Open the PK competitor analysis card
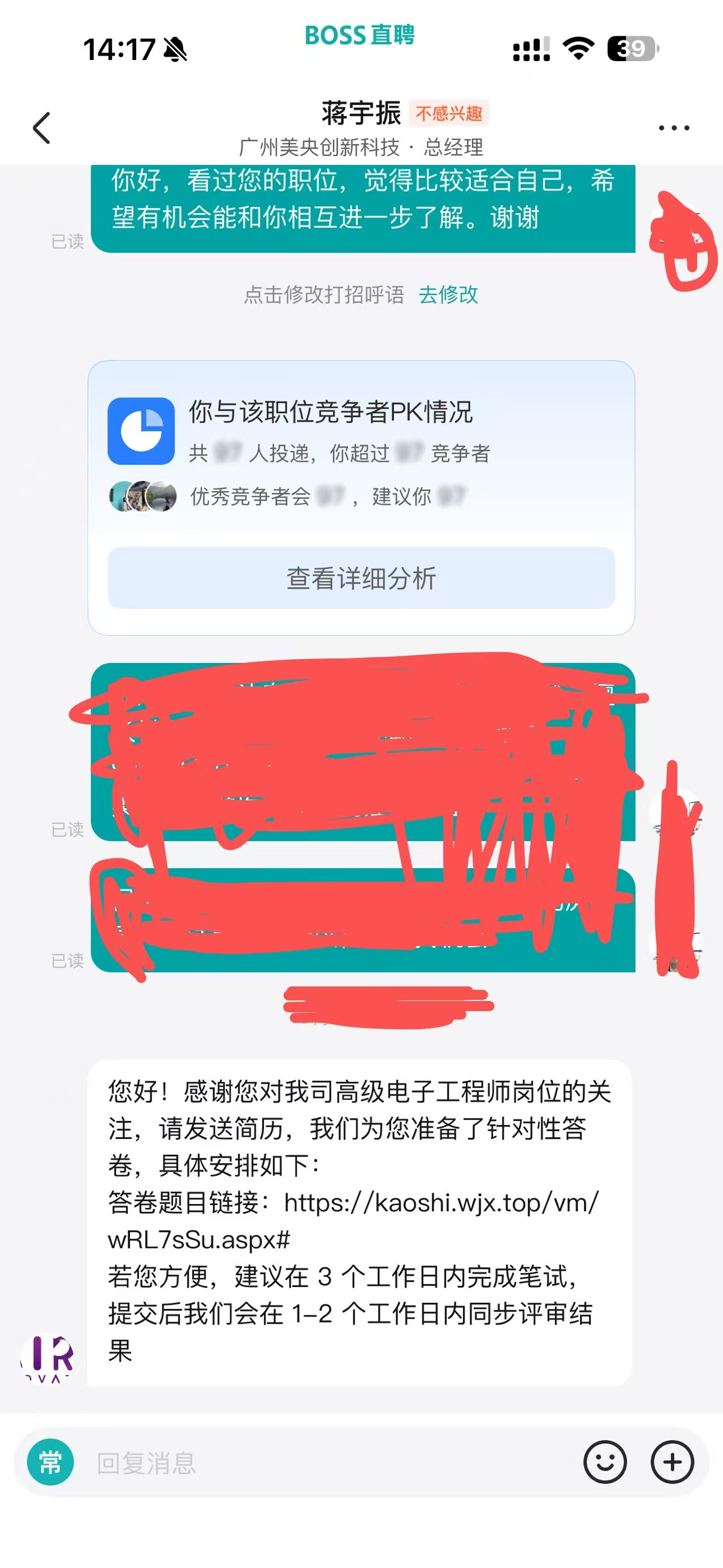Image resolution: width=723 pixels, height=1568 pixels. [362, 498]
